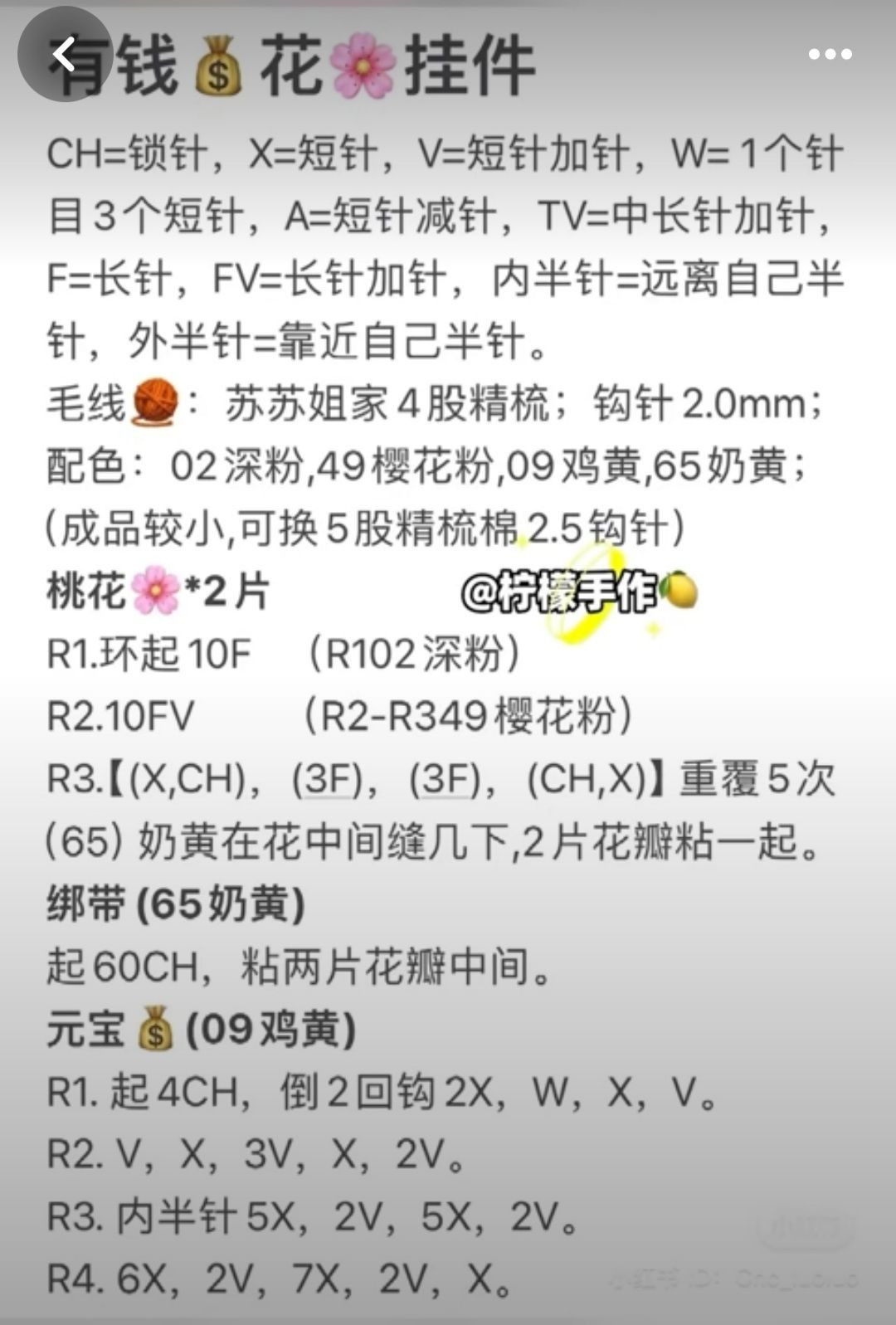Viewport: 896px width, 1325px height.
Task: Open the three-dot overflow menu
Action: point(830,55)
